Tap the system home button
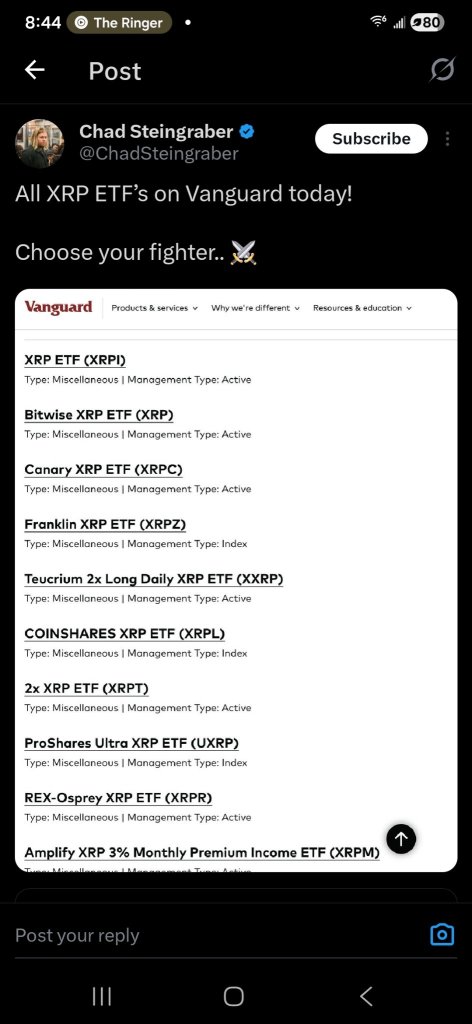The image size is (472, 1024). [234, 996]
